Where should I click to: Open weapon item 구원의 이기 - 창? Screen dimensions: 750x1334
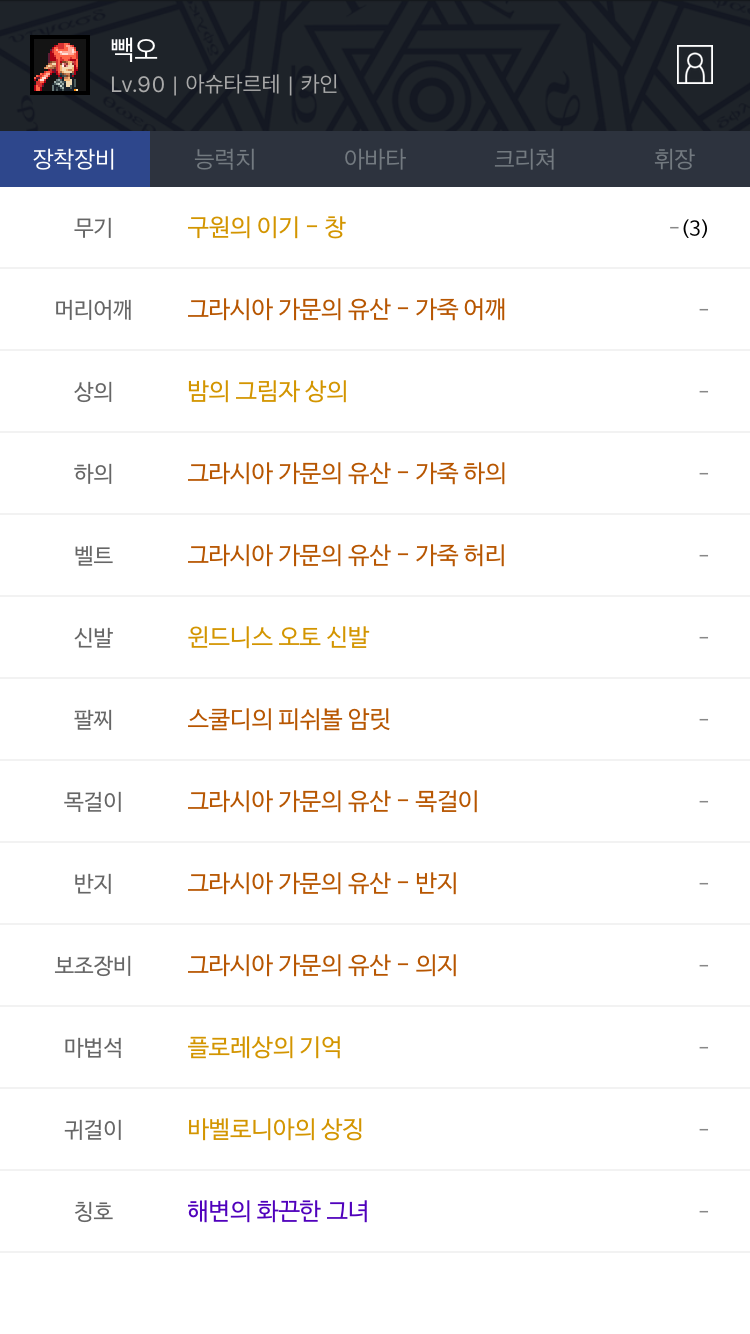point(266,227)
